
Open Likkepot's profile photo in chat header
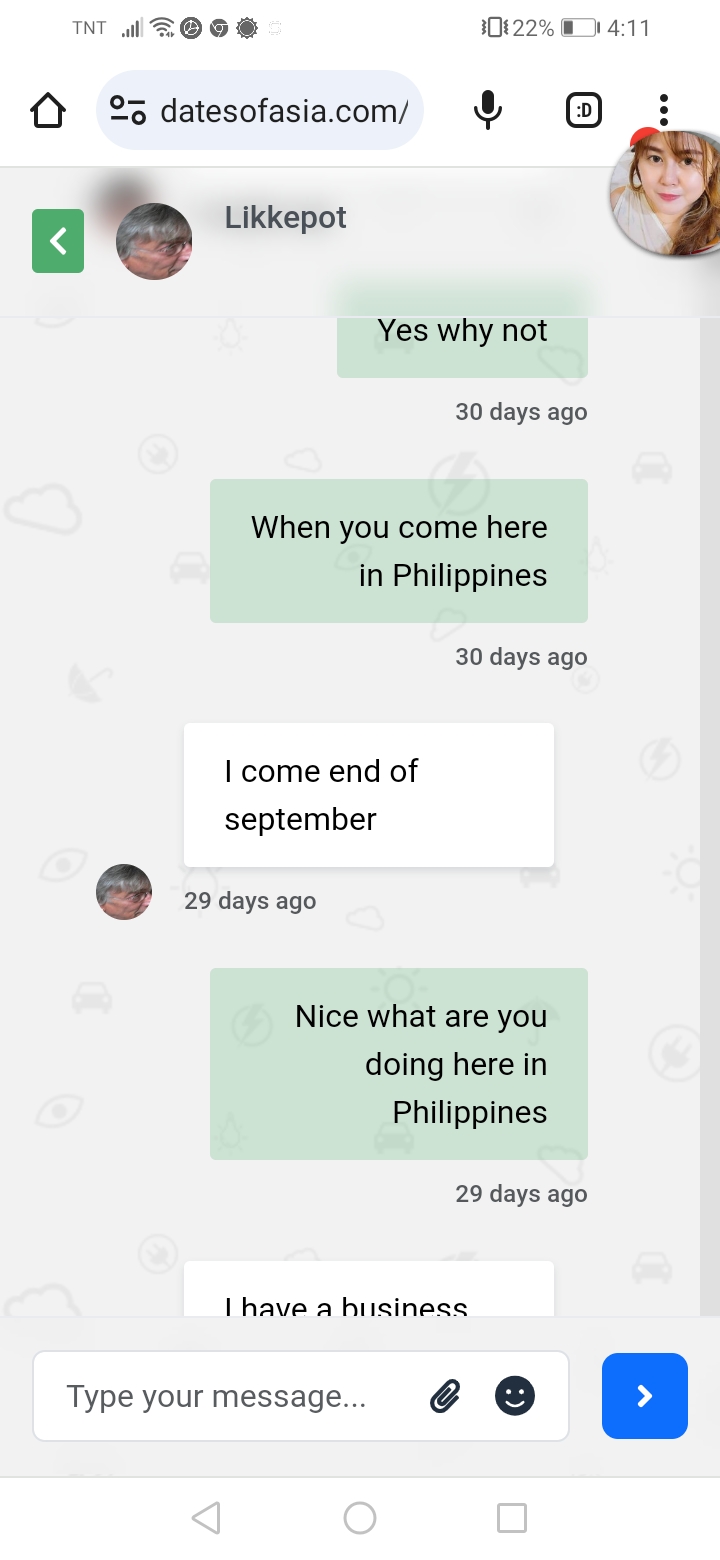[x=154, y=242]
